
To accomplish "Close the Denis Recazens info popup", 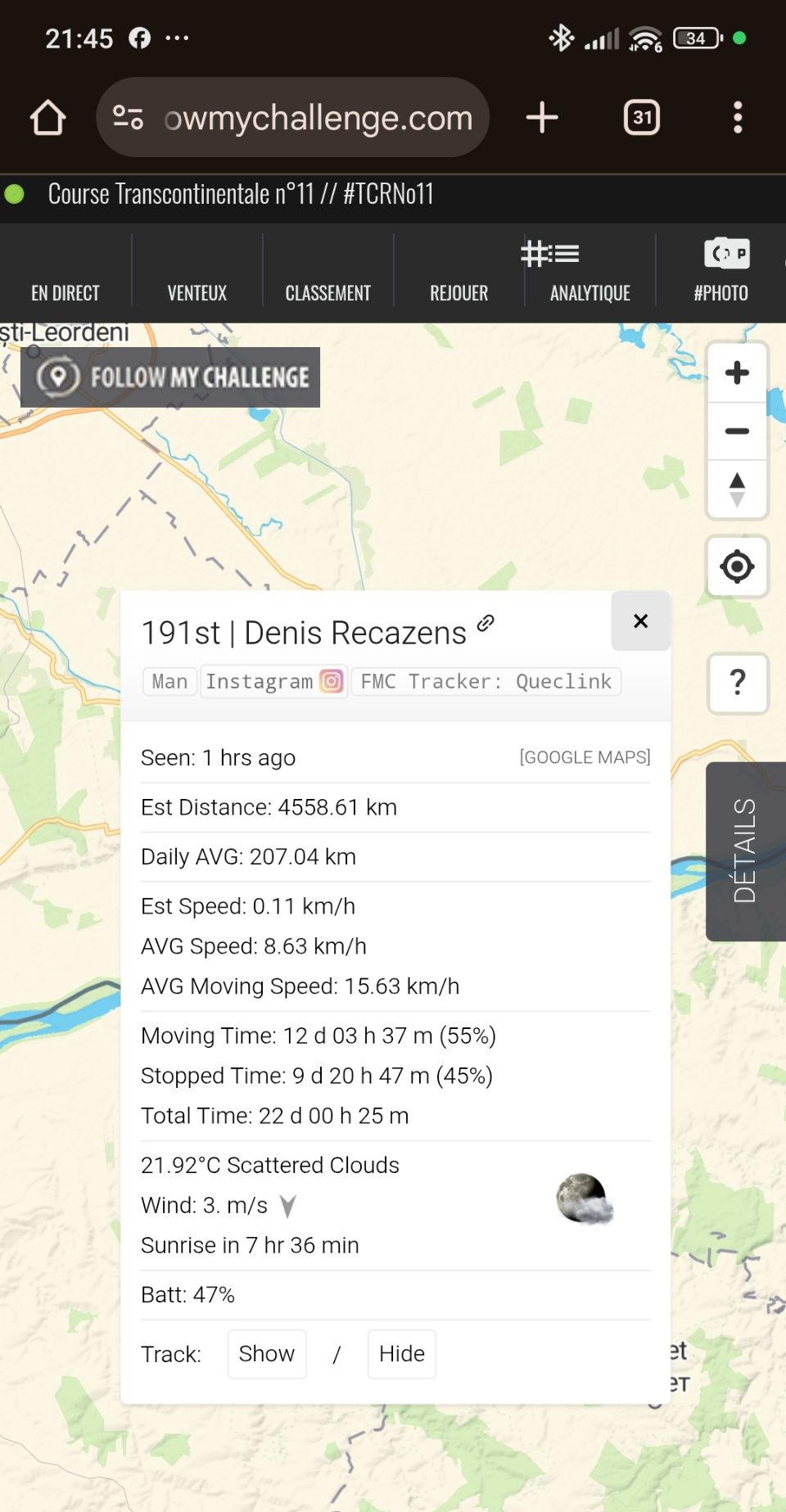I will (x=640, y=621).
